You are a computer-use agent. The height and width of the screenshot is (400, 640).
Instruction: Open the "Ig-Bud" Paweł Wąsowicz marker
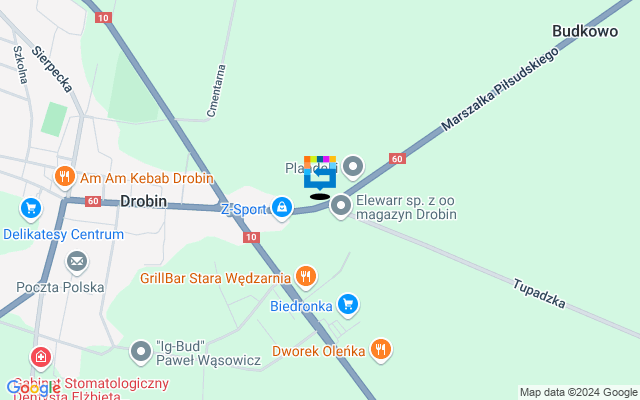(x=141, y=351)
